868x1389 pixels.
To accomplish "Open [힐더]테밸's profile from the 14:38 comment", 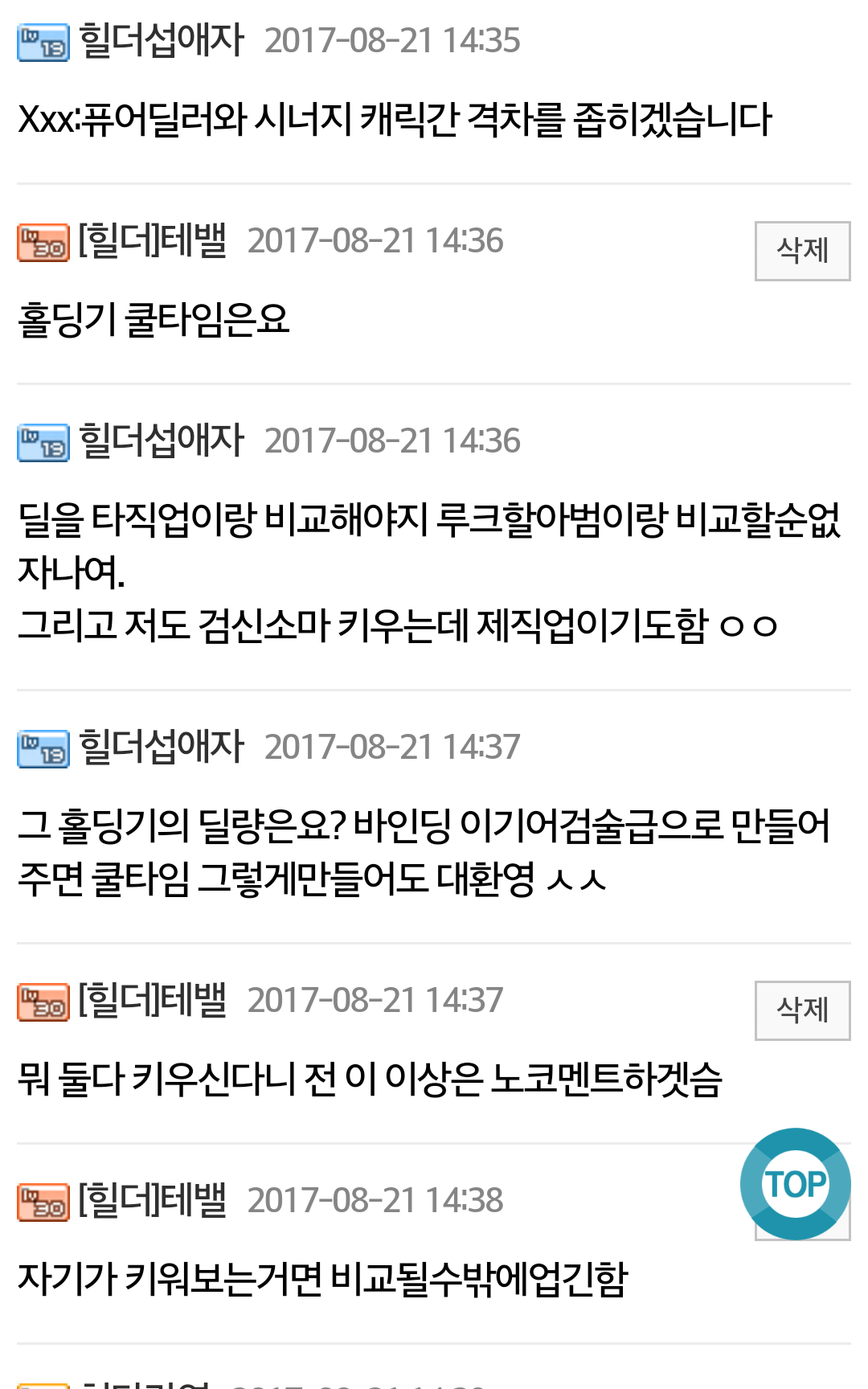I will pyautogui.click(x=152, y=1200).
